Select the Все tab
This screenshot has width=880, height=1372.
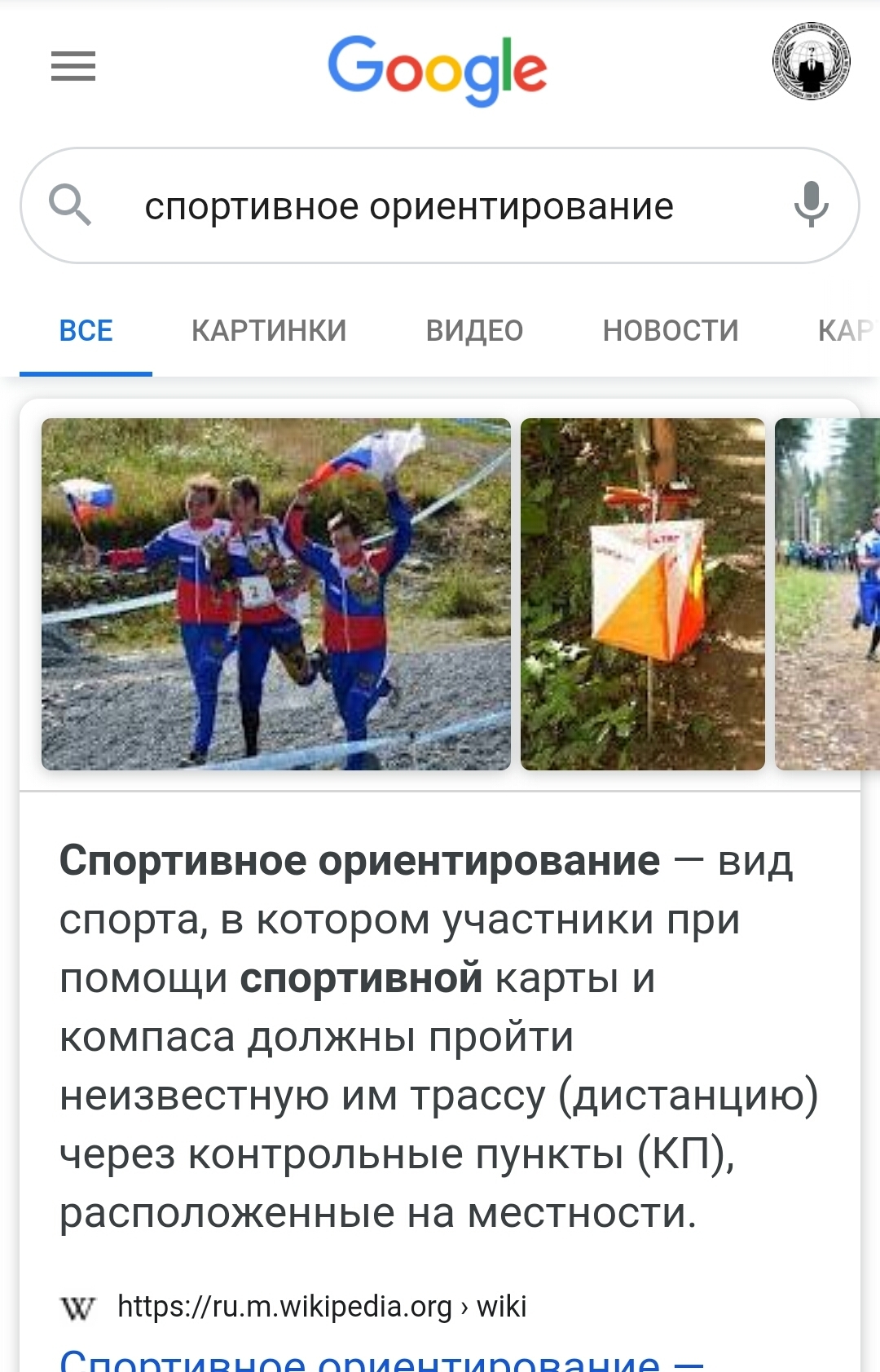click(86, 331)
